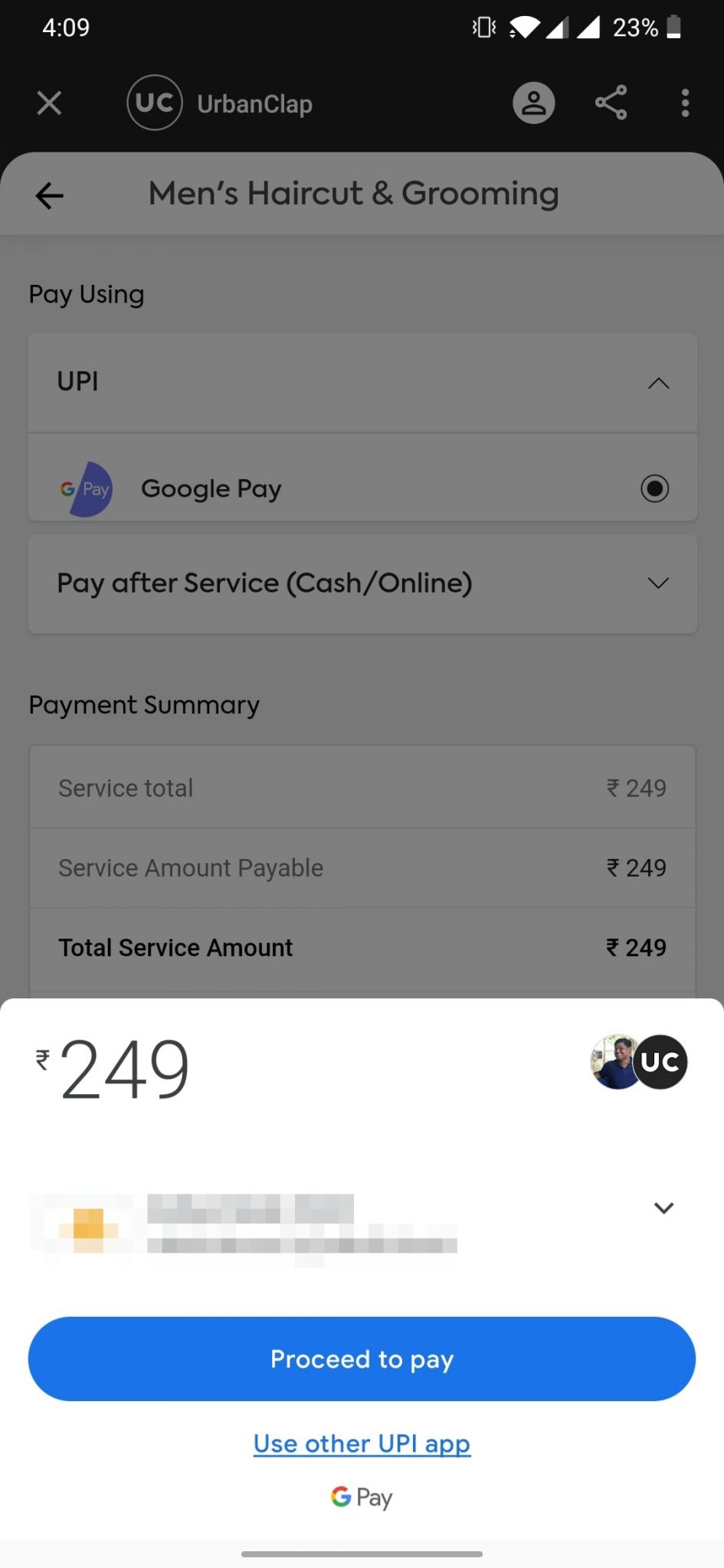
Task: Choose Use other UPI app link
Action: point(362,1443)
